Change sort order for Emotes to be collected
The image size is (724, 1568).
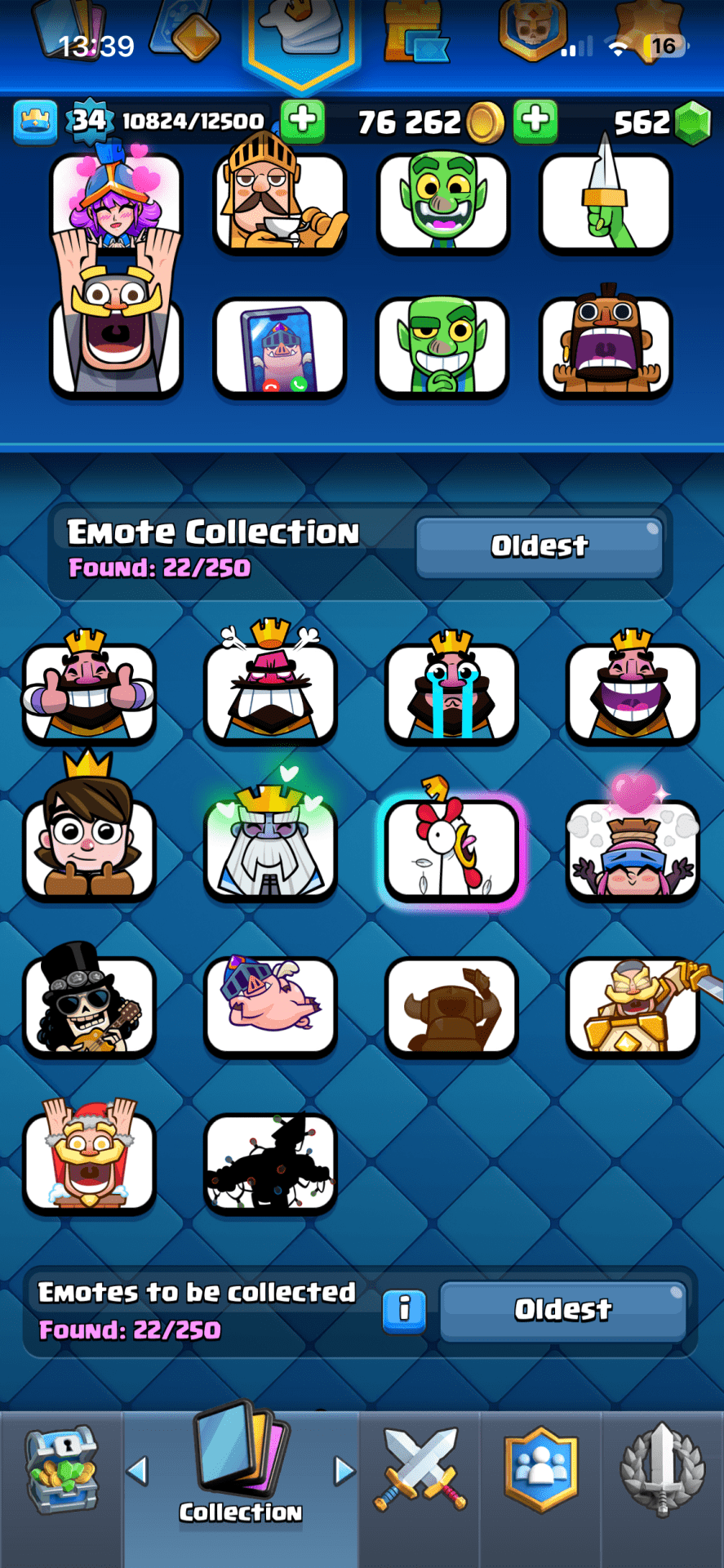[x=562, y=1310]
